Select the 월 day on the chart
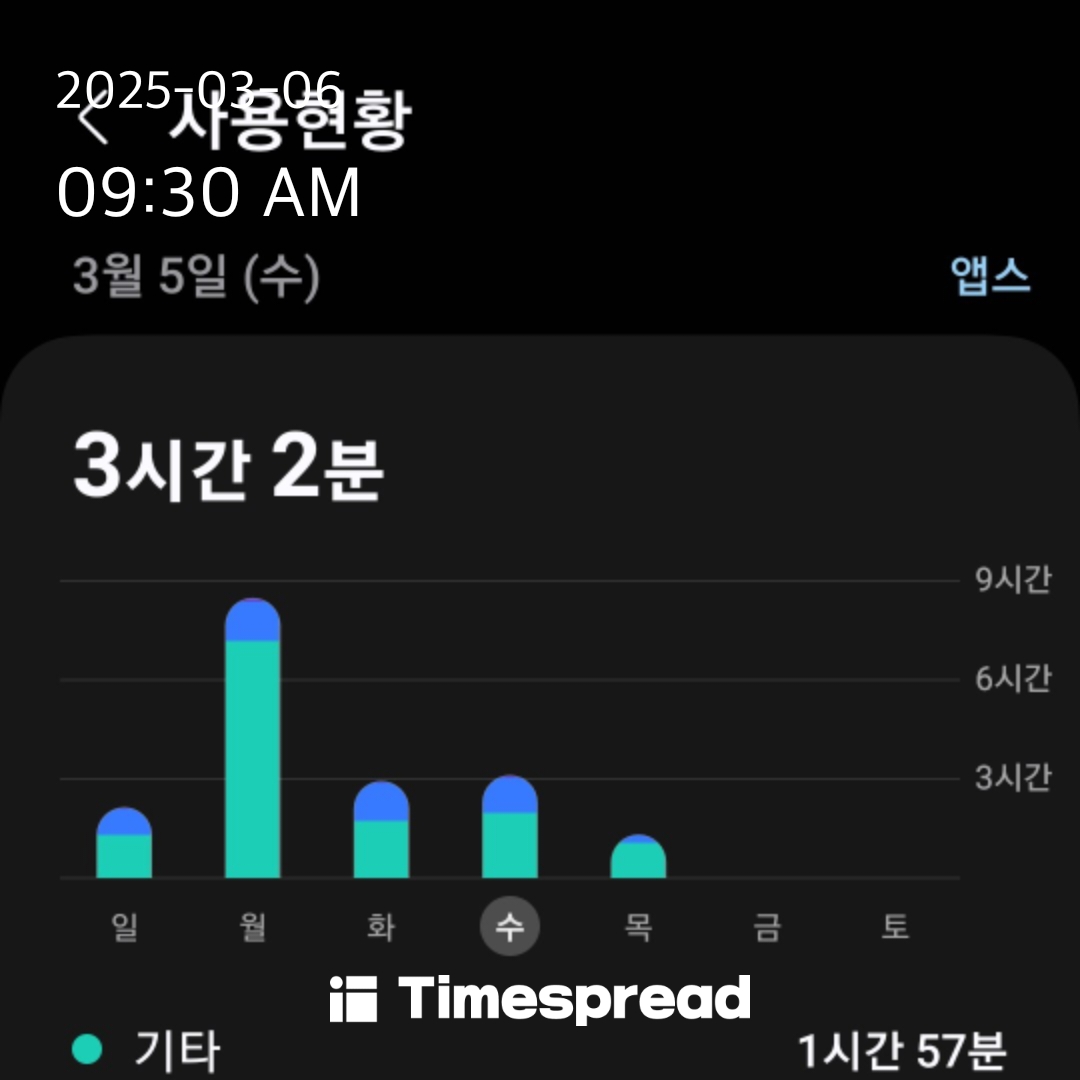Image resolution: width=1080 pixels, height=1080 pixels. [253, 928]
